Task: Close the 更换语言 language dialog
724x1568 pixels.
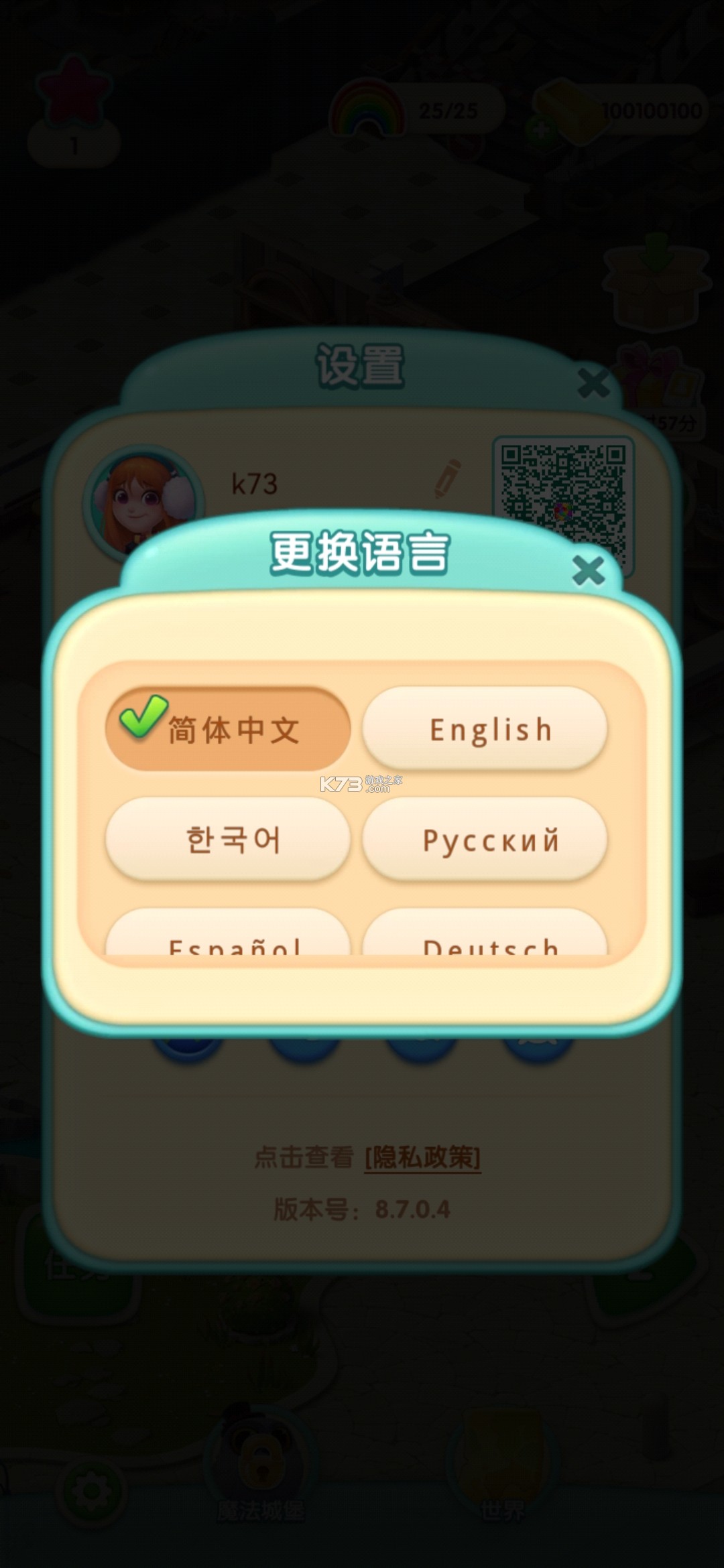Action: pyautogui.click(x=588, y=571)
